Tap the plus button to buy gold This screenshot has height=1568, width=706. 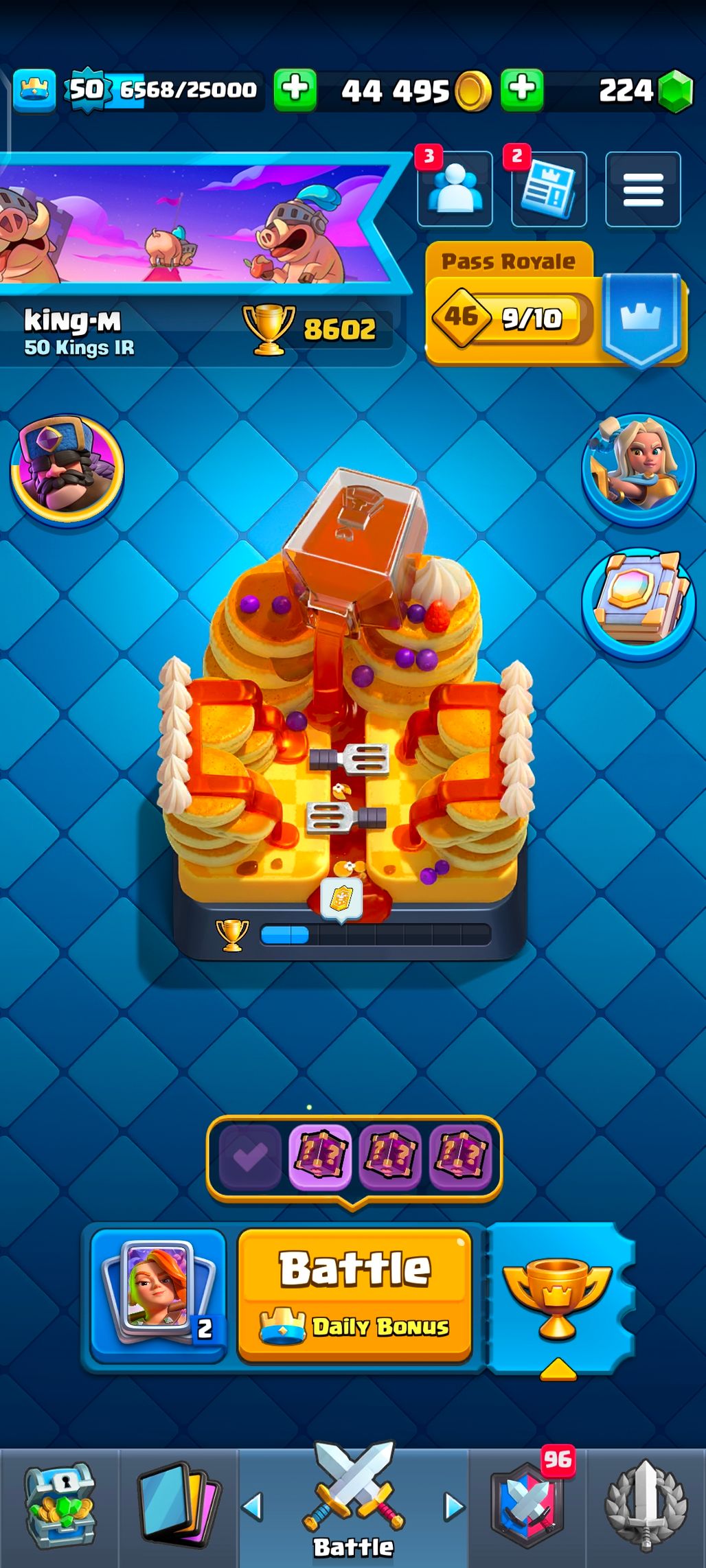[295, 90]
